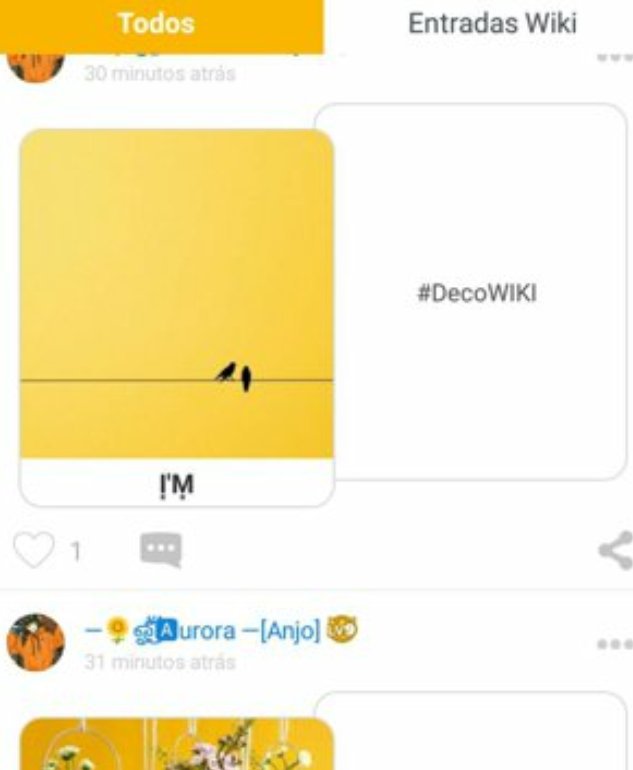Screen dimensions: 633x770
Task: Open the #DecoWIKI post text card
Action: click(x=476, y=293)
